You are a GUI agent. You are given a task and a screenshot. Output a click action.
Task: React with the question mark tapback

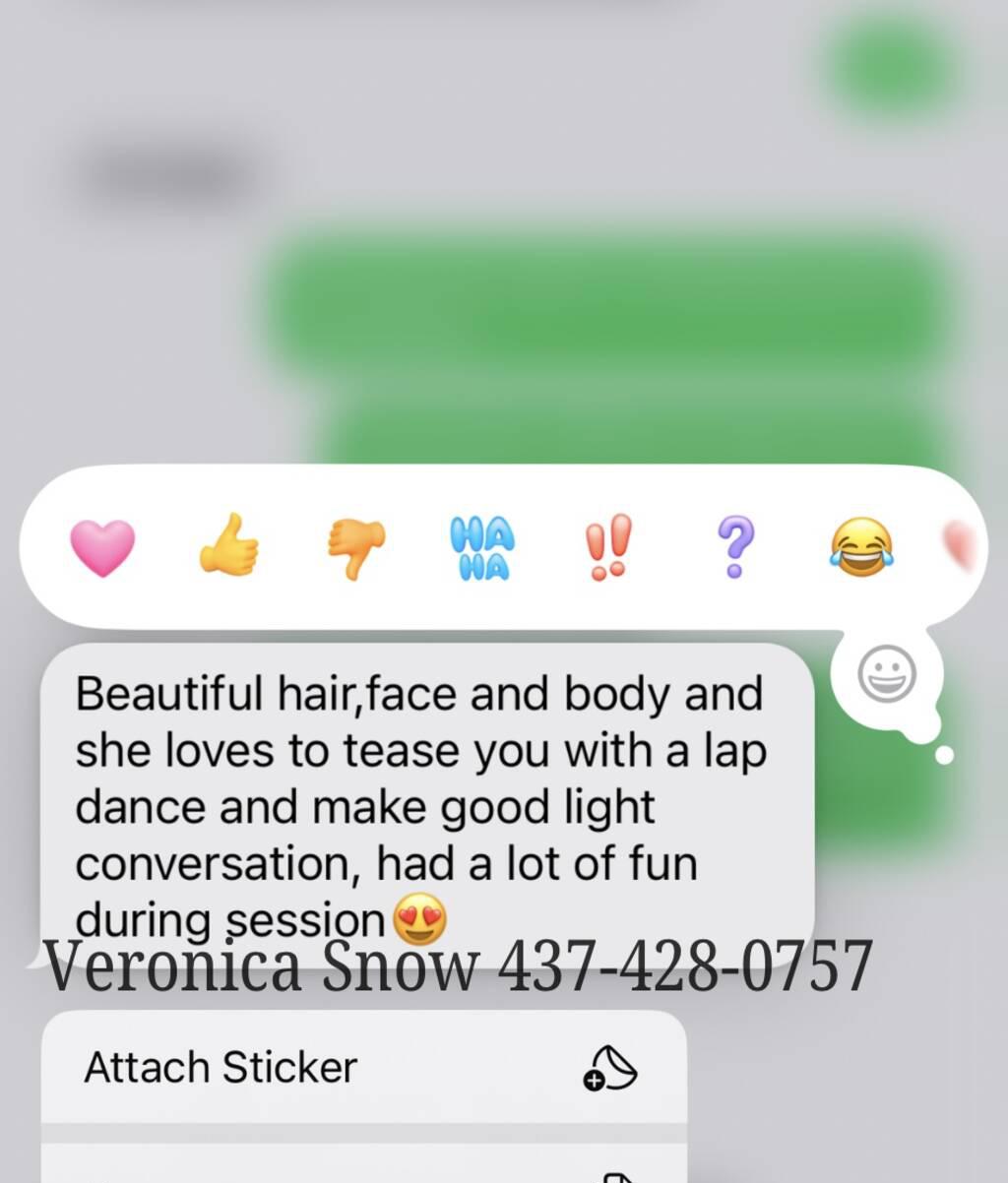(x=735, y=547)
